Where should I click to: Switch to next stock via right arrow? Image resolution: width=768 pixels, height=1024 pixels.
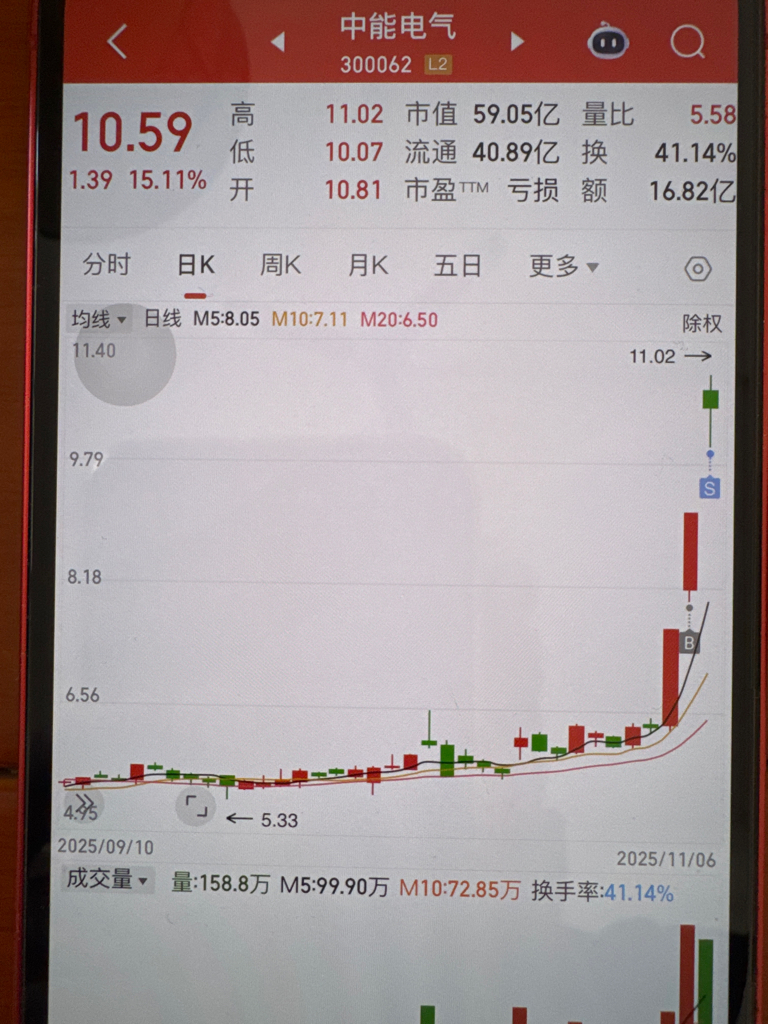(x=517, y=41)
